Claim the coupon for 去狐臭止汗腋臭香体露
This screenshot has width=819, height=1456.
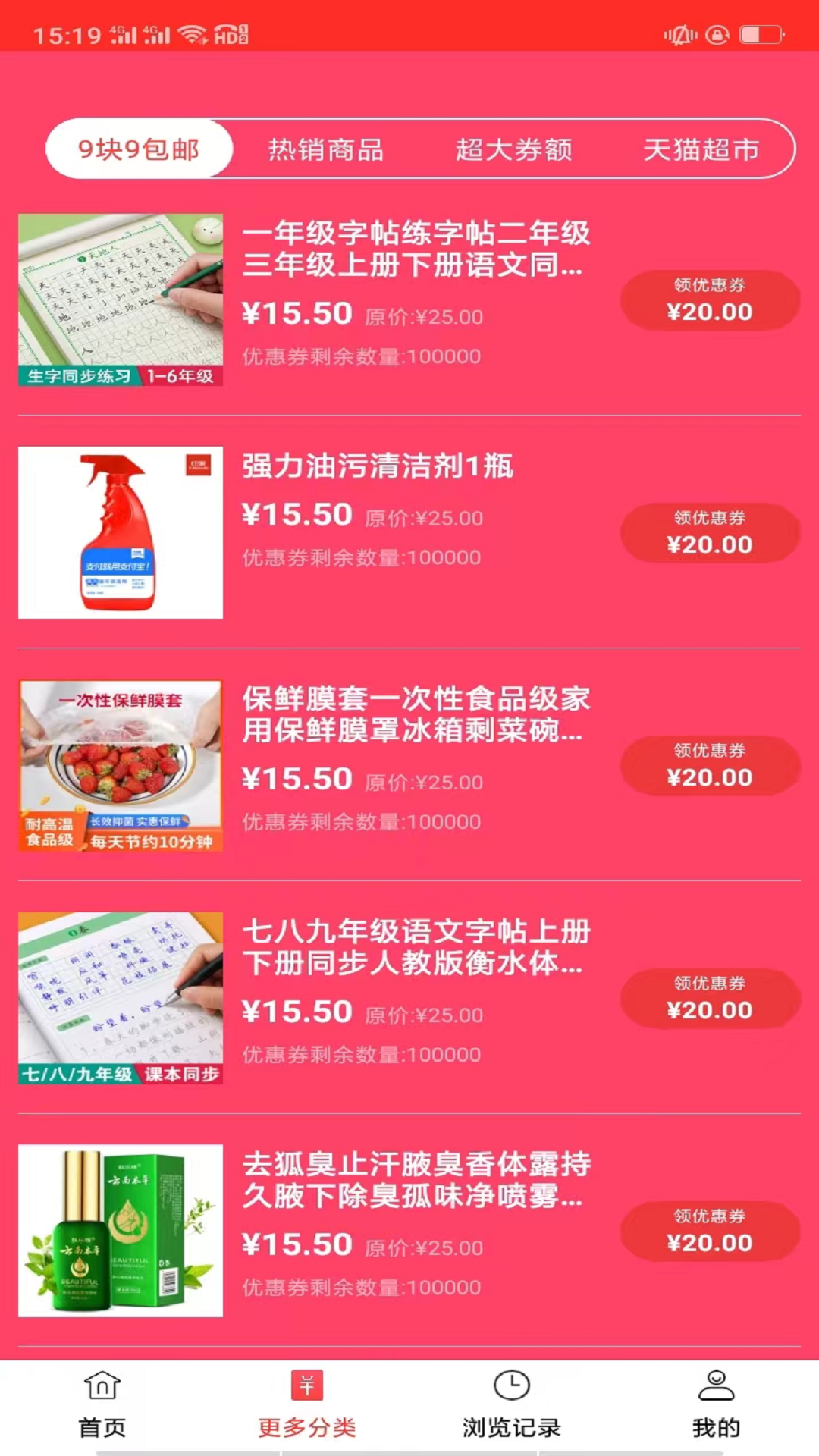[x=710, y=1232]
